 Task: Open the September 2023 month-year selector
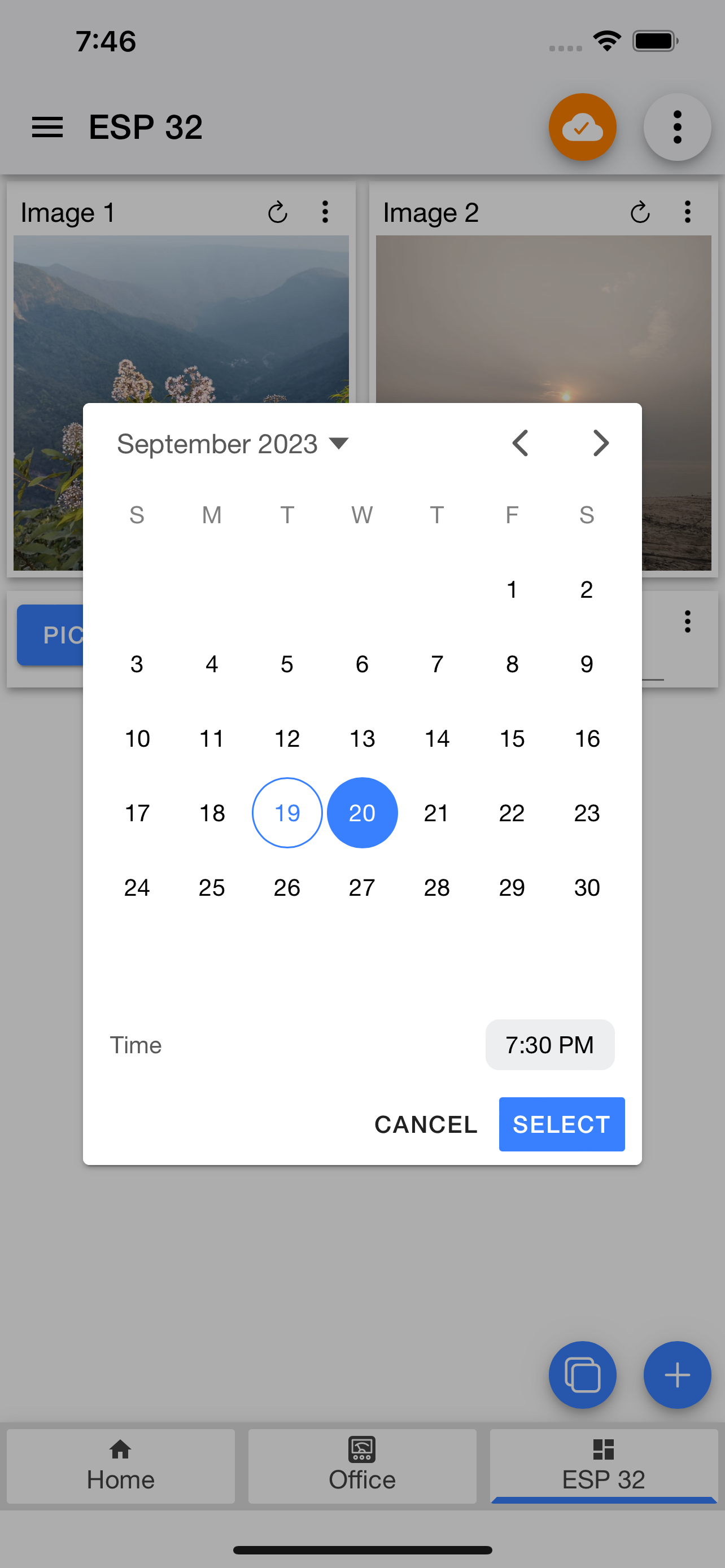[x=233, y=443]
